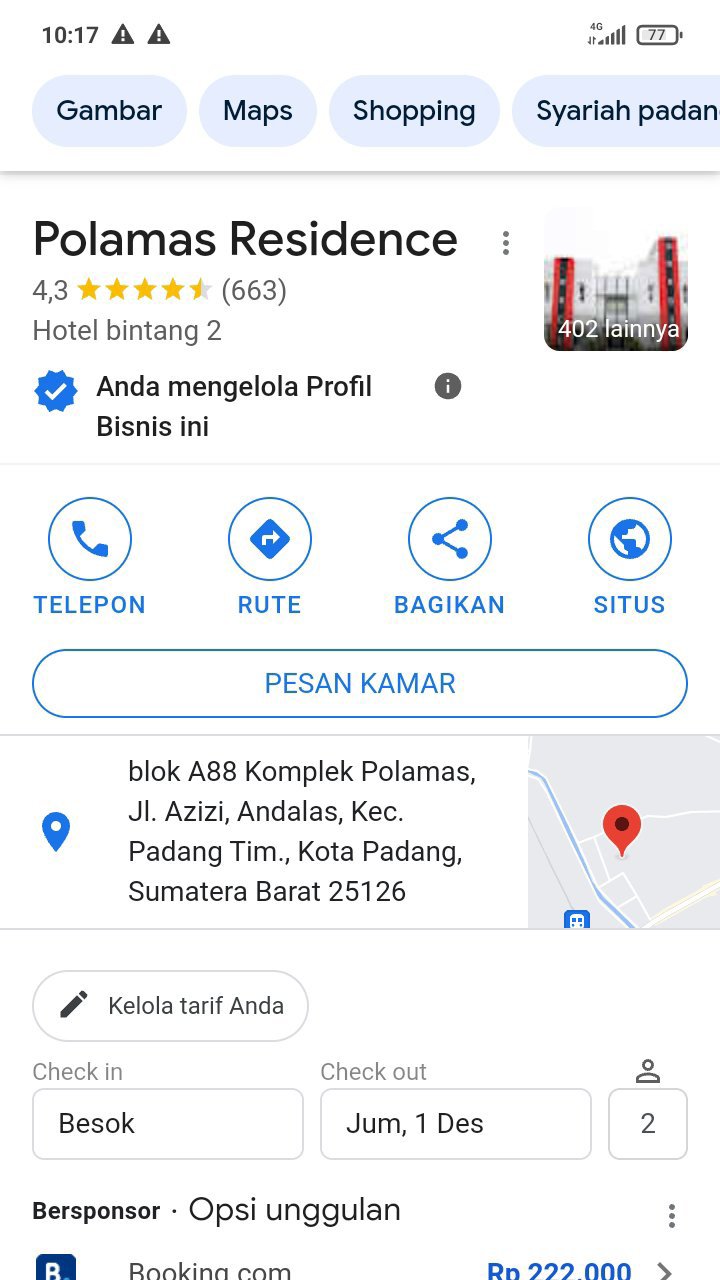Tap Pesan Kamar to book a room
The height and width of the screenshot is (1280, 720).
(360, 684)
